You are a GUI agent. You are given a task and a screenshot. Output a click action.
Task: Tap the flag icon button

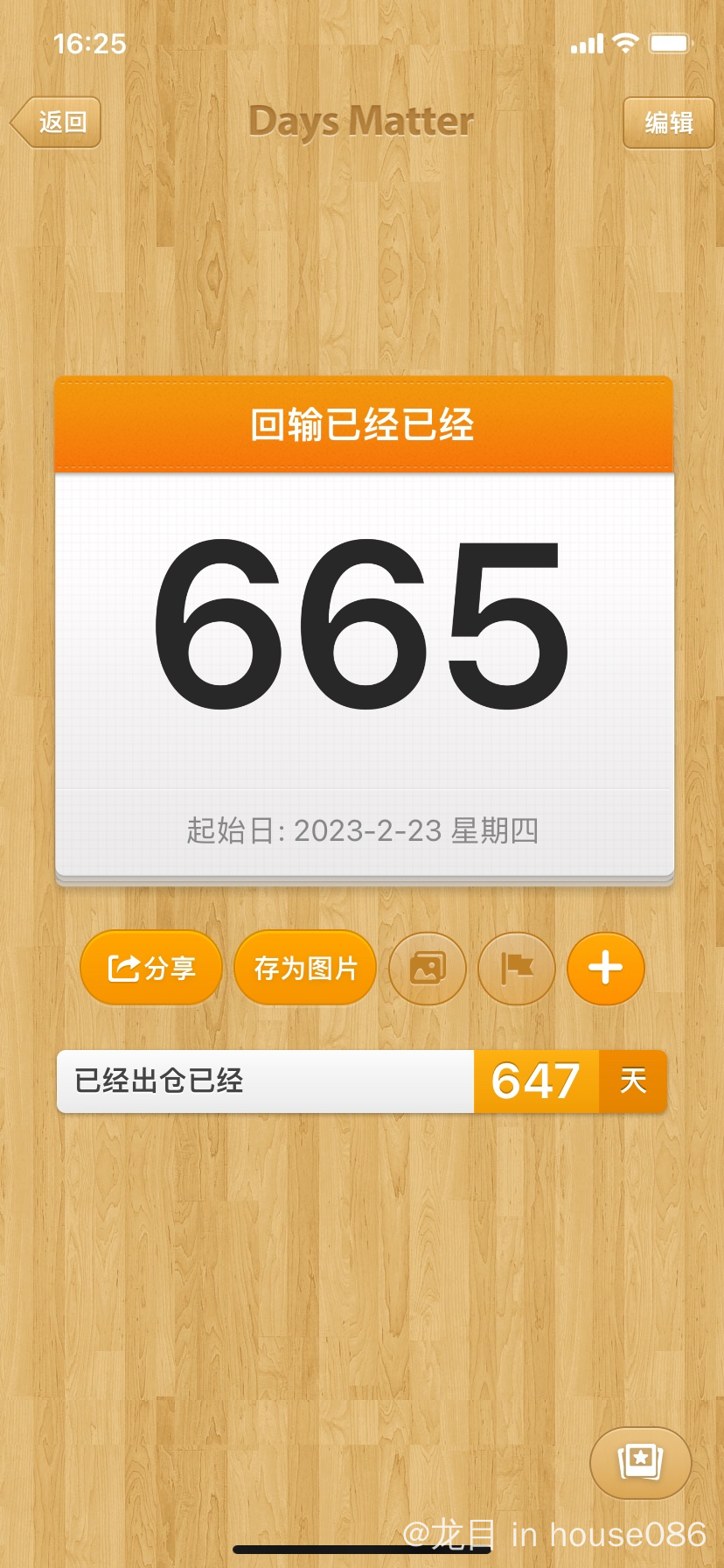click(x=517, y=969)
